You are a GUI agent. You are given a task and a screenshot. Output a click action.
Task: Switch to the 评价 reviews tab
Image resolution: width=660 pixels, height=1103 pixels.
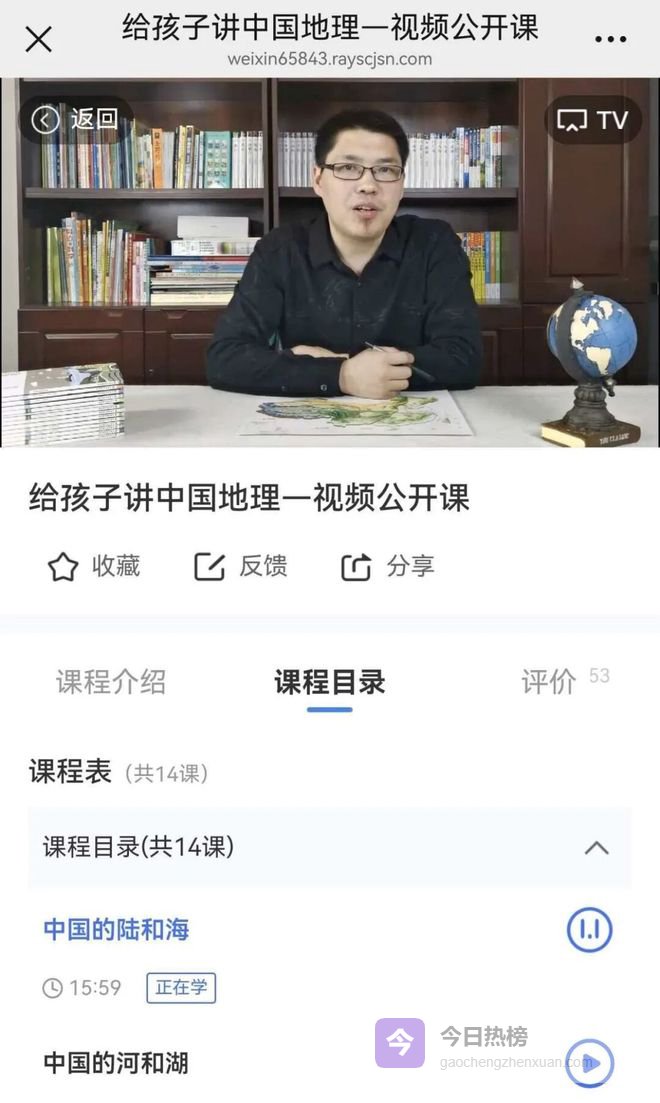(550, 683)
